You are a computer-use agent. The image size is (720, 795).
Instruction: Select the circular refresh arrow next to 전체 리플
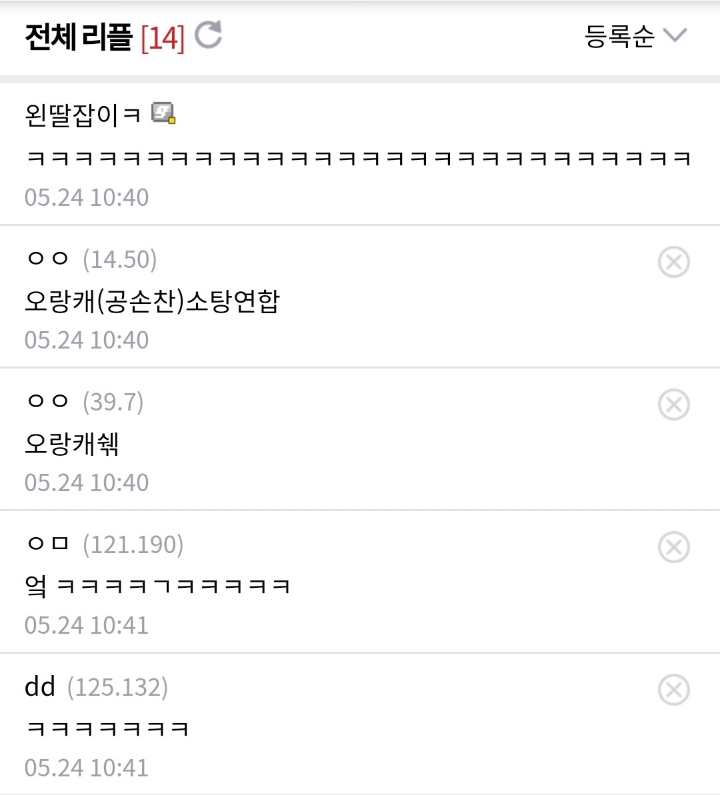pos(207,33)
